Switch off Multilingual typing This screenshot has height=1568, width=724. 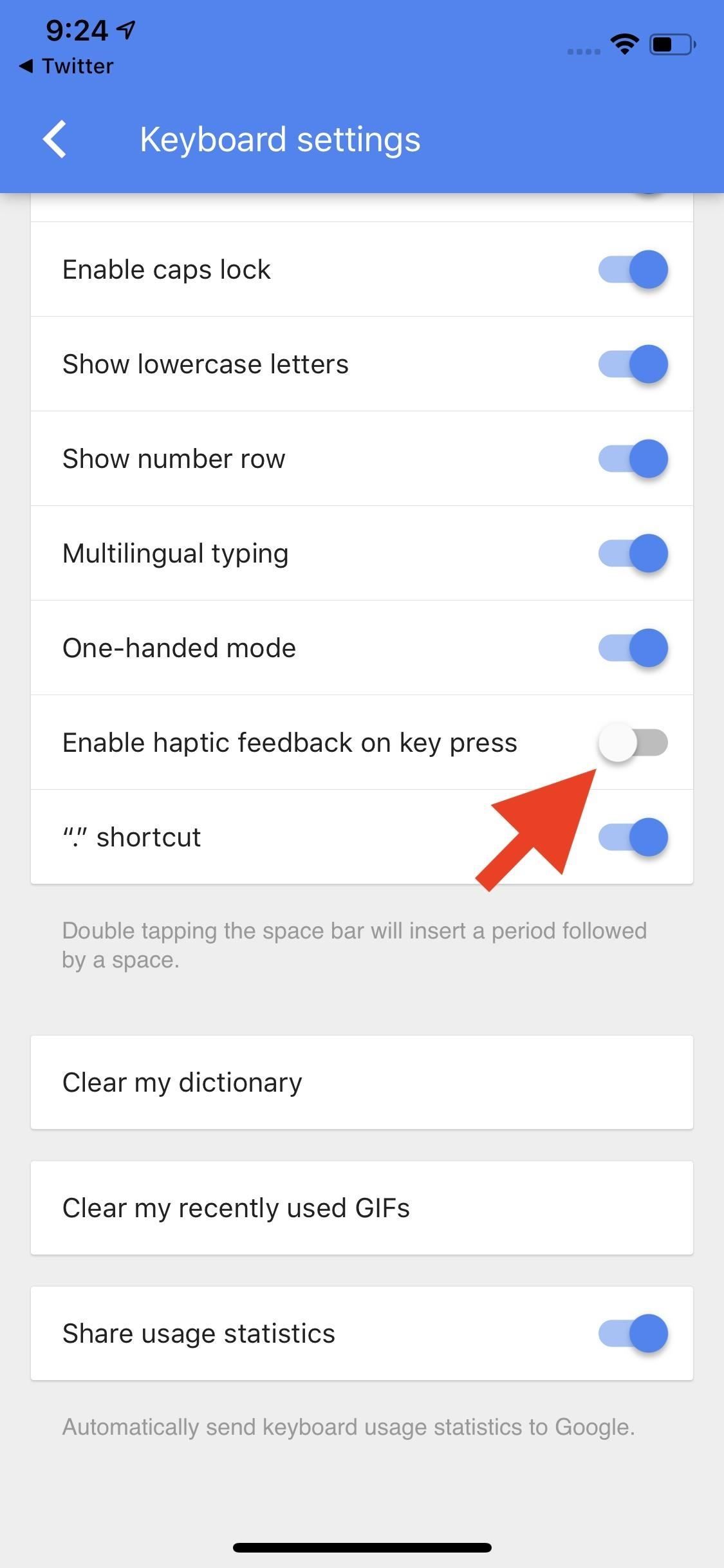click(x=633, y=553)
